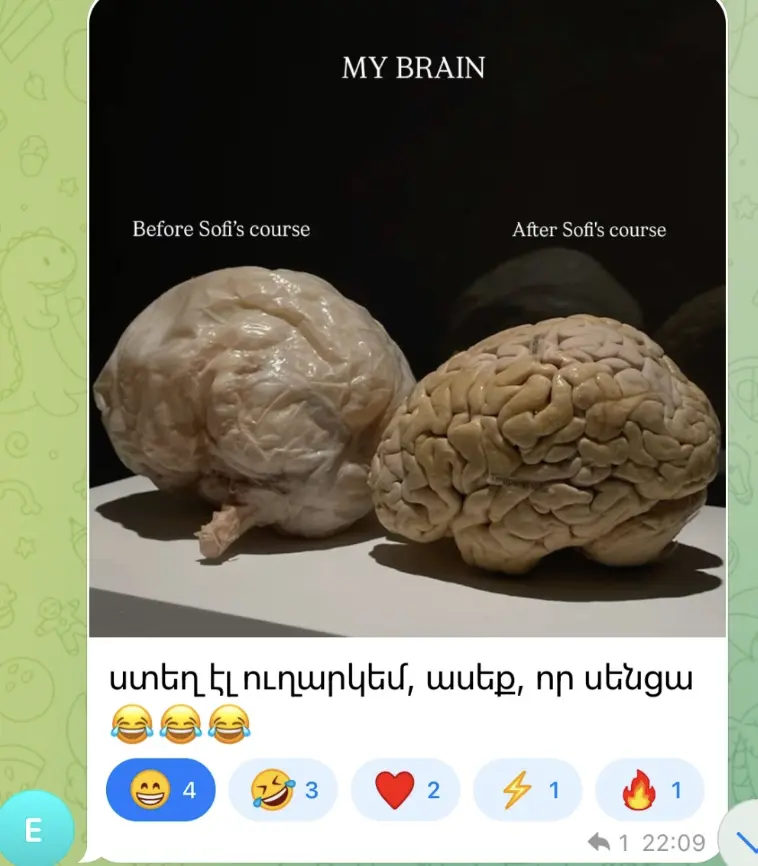Open the sender's avatar labeled E
758x866 pixels.
tap(33, 831)
